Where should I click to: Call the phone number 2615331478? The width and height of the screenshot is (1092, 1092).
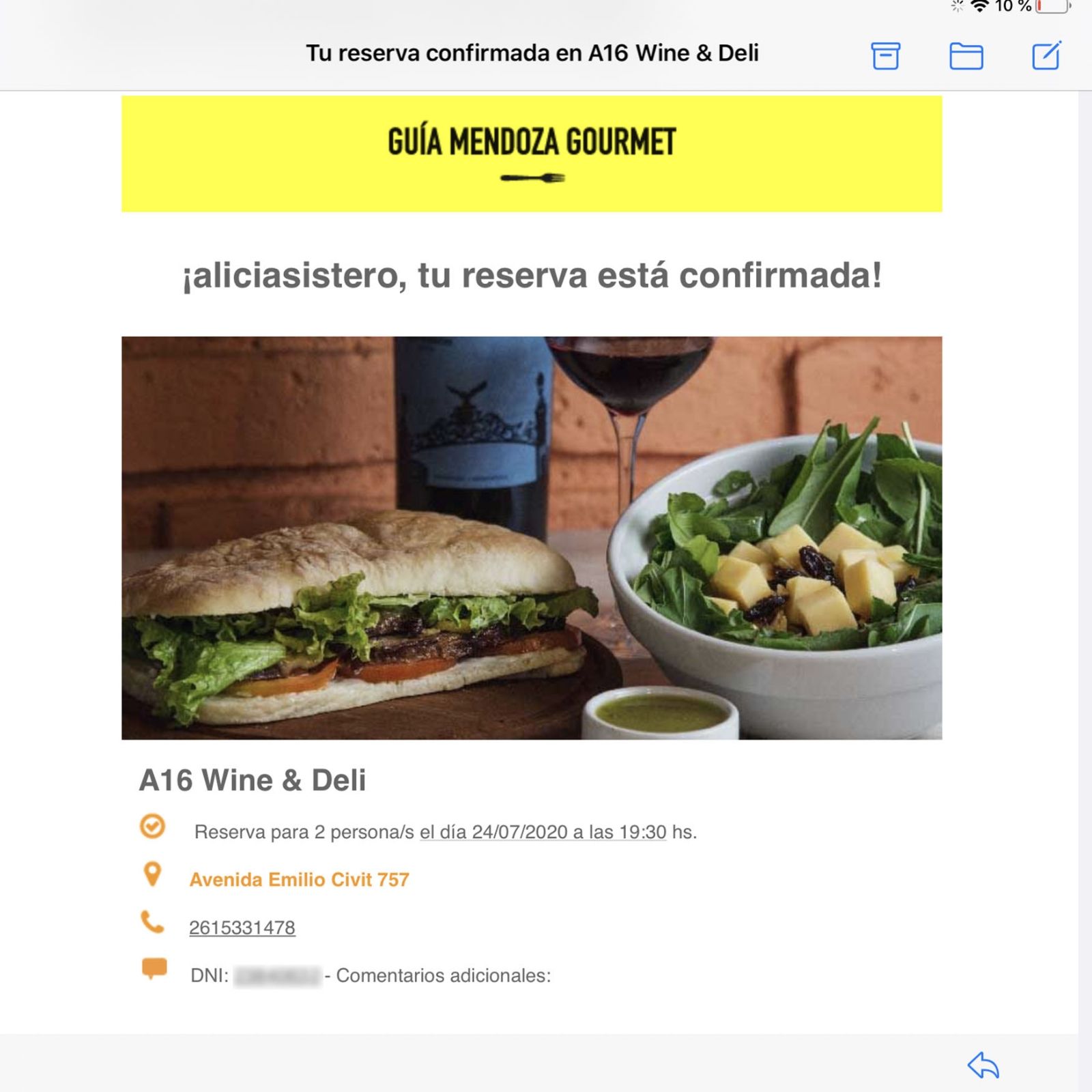click(x=242, y=928)
